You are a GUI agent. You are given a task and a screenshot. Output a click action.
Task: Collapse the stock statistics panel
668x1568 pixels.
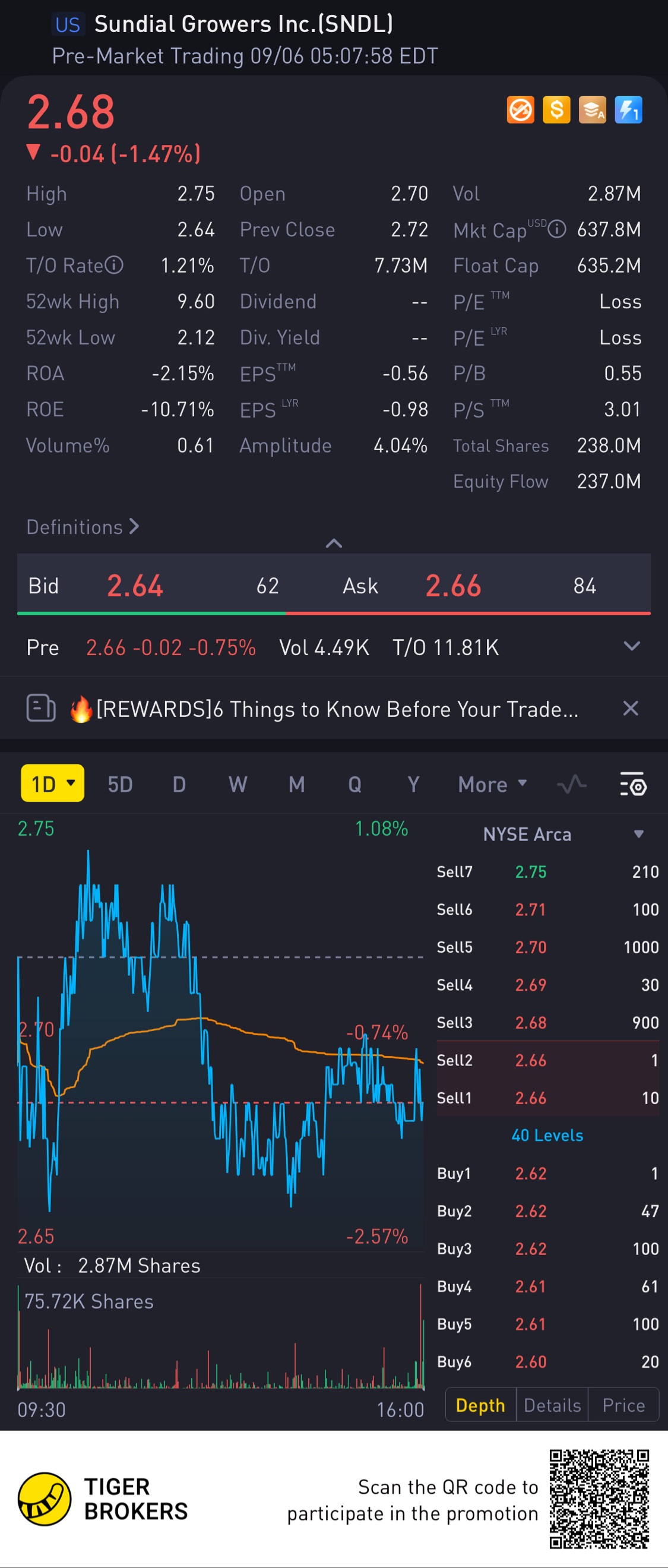coord(334,543)
